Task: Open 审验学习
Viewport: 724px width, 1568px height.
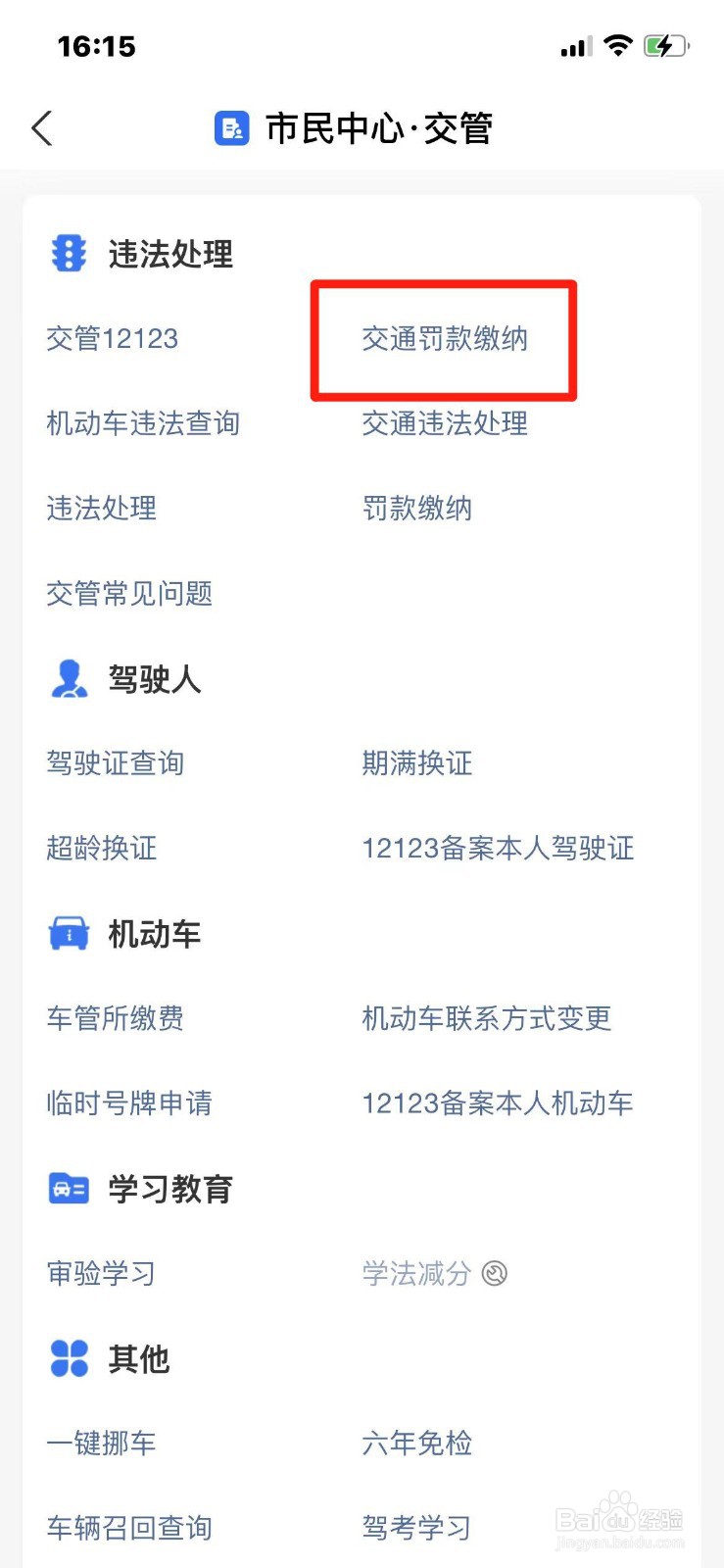Action: 102,1274
